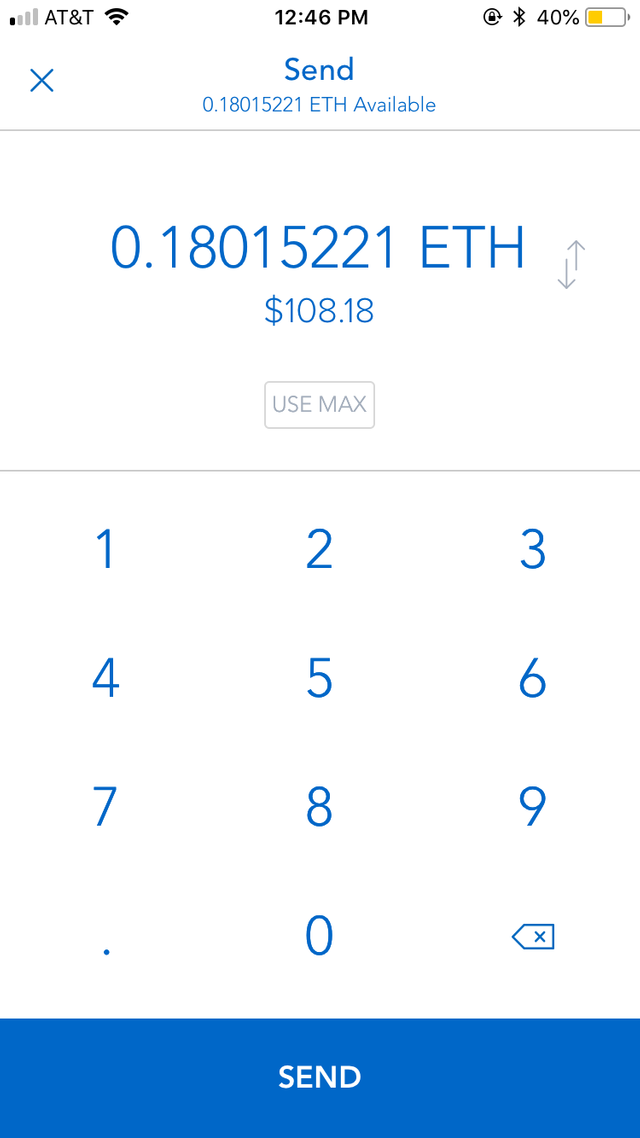Viewport: 640px width, 1138px height.
Task: Confirm with the blue SEND button
Action: pos(320,1078)
